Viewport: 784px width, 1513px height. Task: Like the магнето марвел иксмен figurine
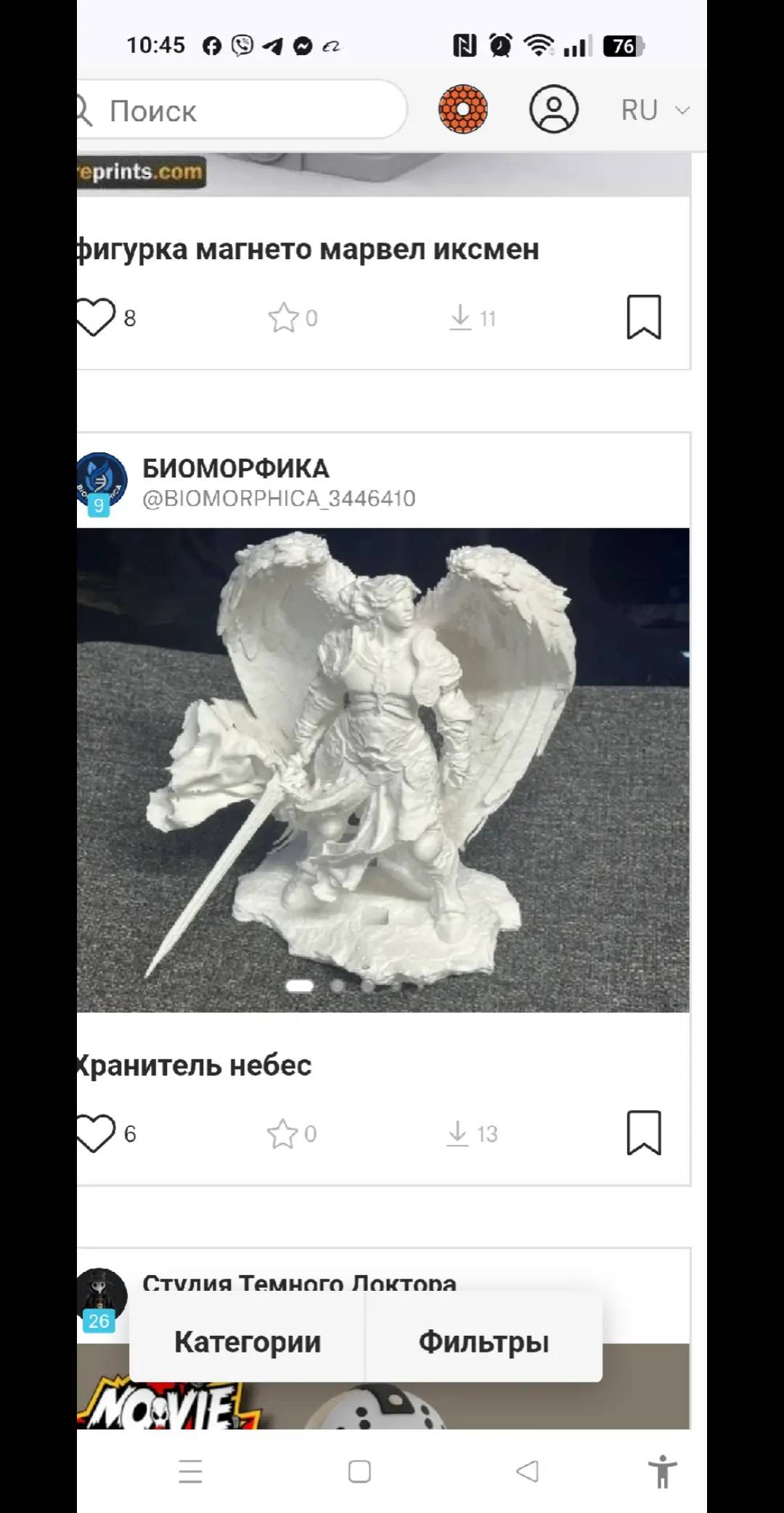pyautogui.click(x=95, y=317)
